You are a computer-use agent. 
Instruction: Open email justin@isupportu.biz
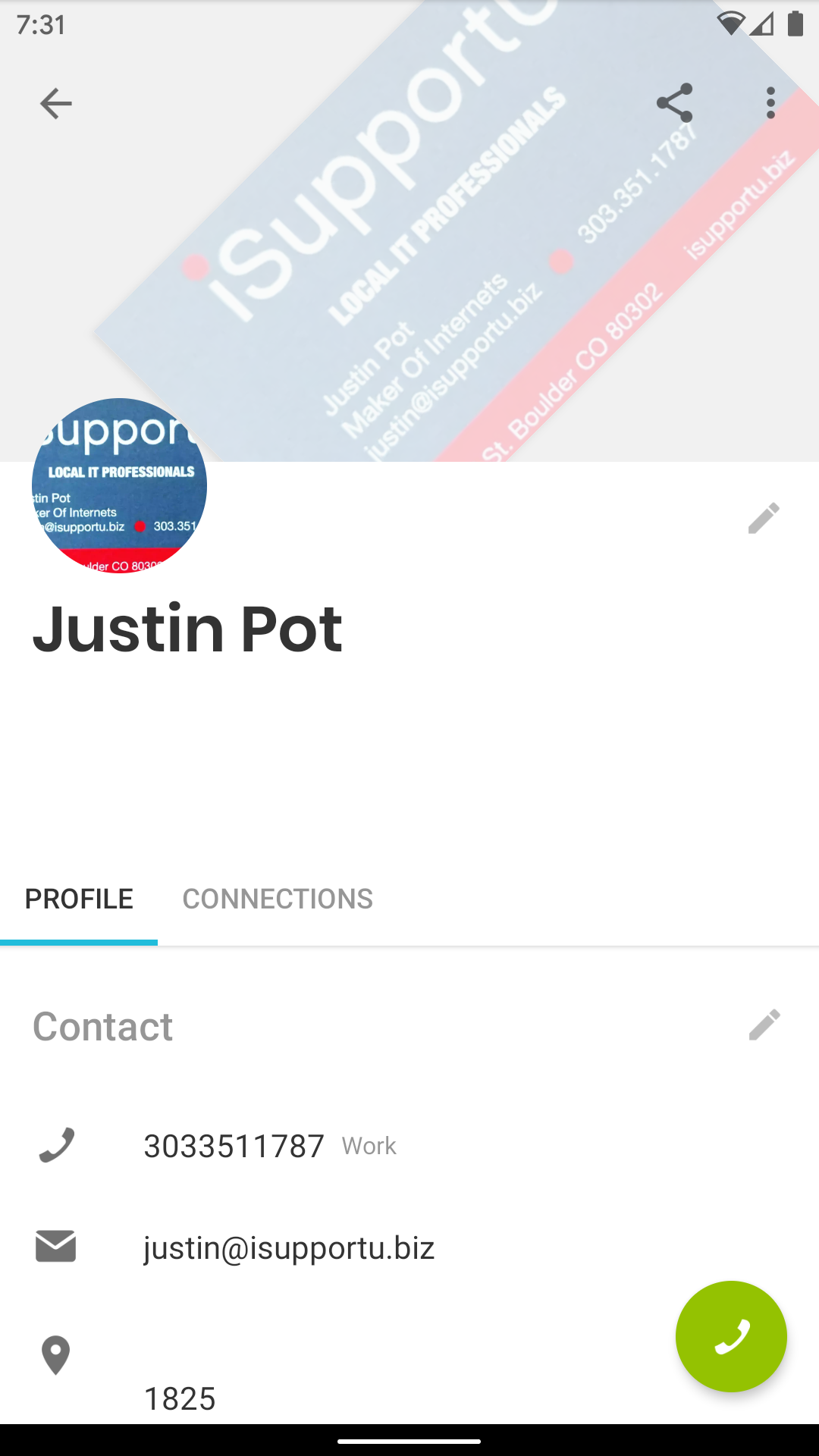tap(289, 1247)
